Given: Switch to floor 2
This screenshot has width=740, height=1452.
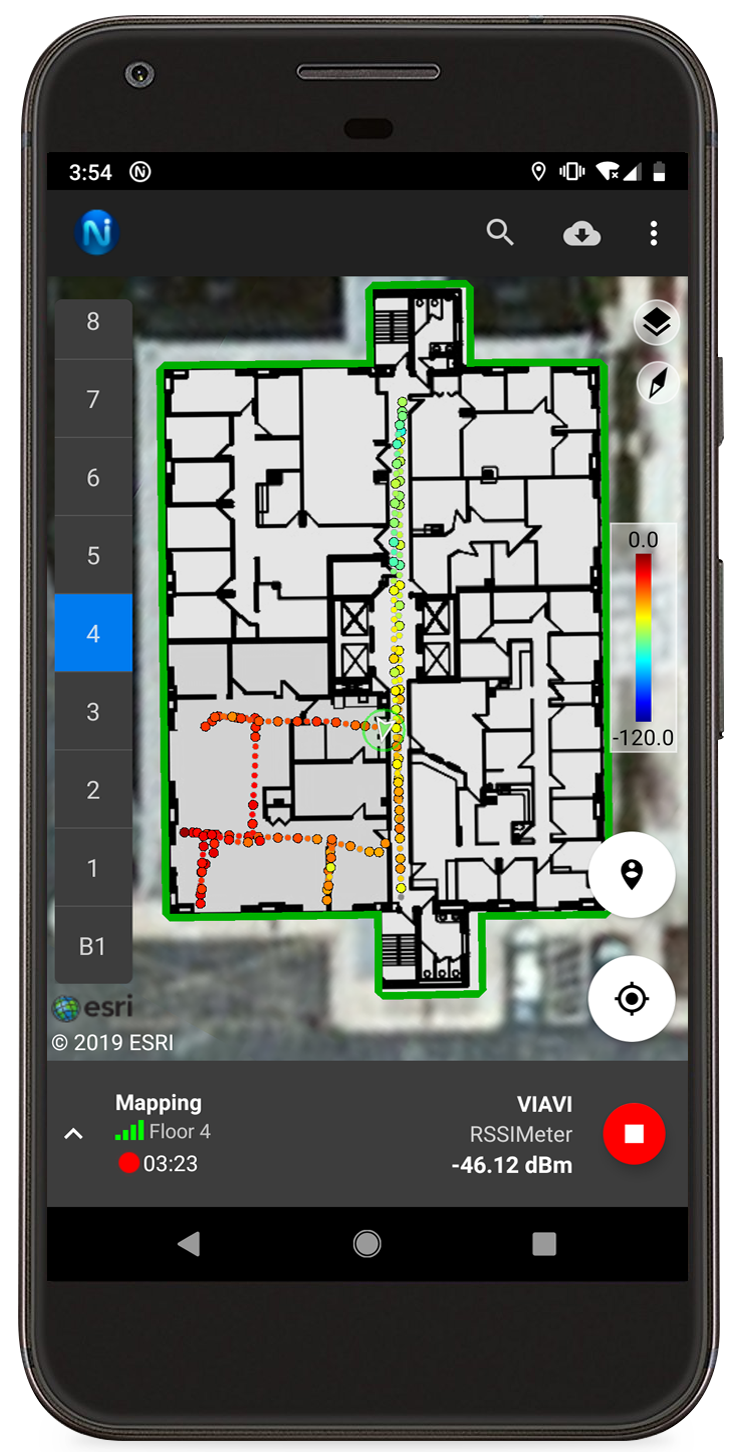Looking at the screenshot, I should tap(93, 790).
